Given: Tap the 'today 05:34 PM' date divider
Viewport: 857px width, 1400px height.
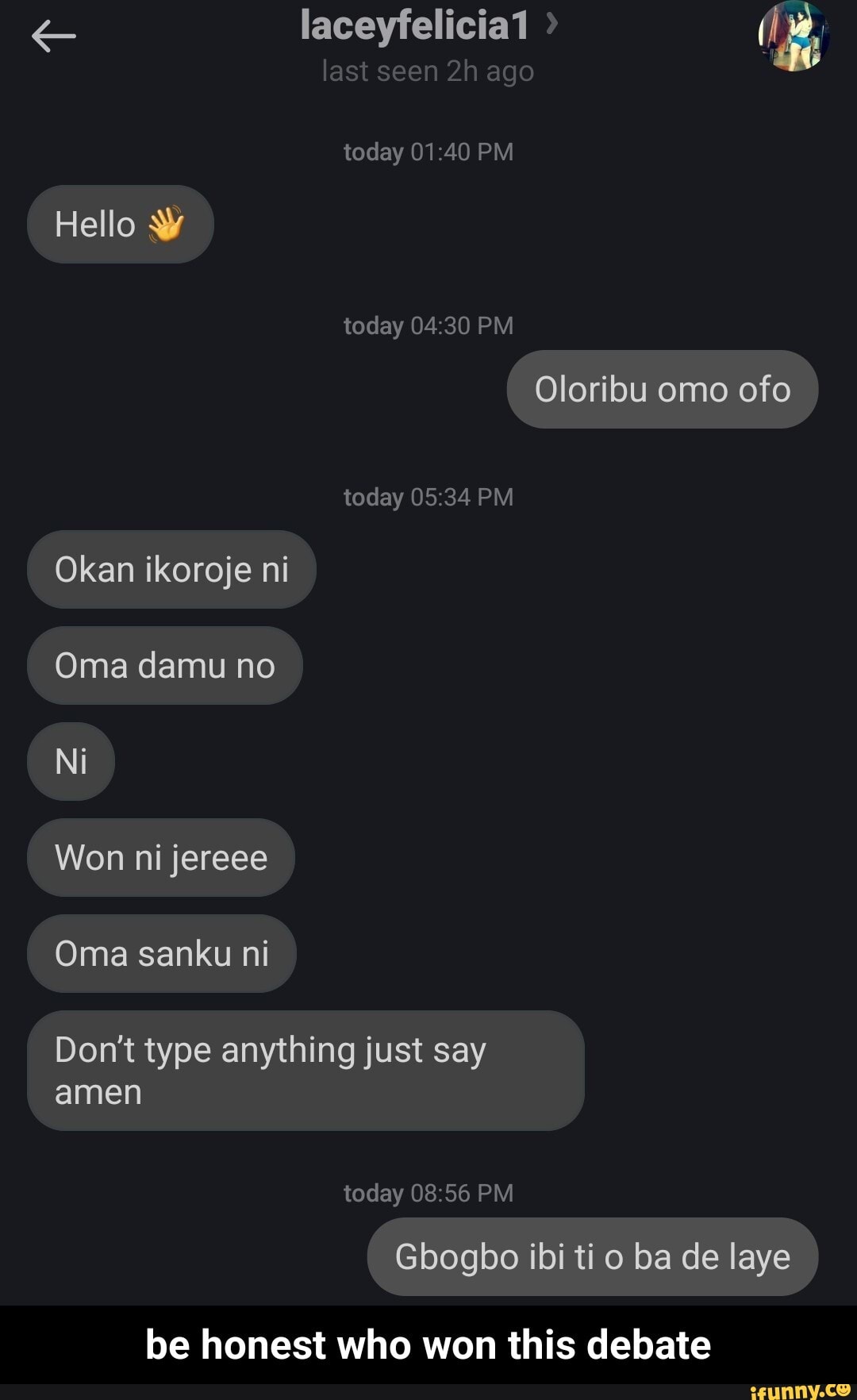Looking at the screenshot, I should 428,497.
